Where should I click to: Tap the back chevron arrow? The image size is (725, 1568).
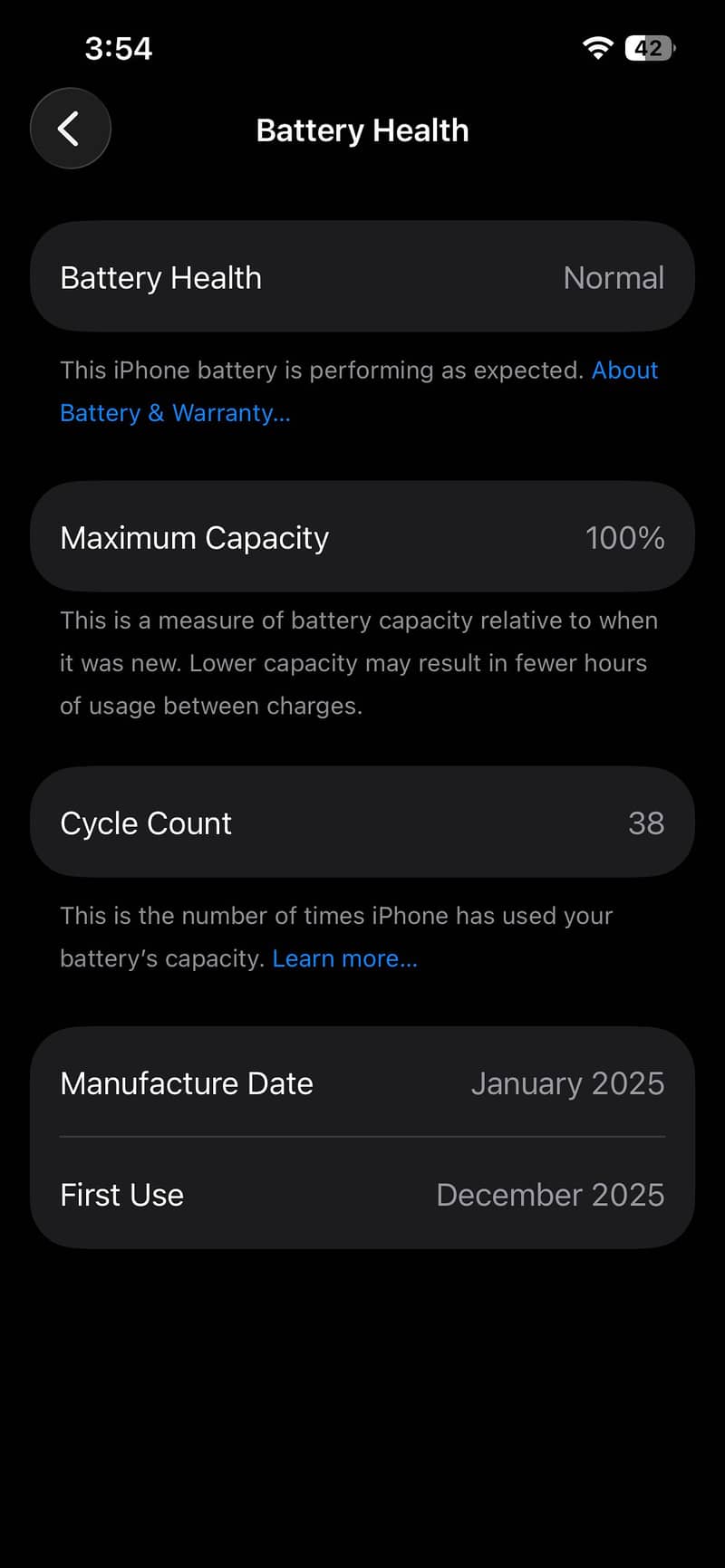(70, 129)
